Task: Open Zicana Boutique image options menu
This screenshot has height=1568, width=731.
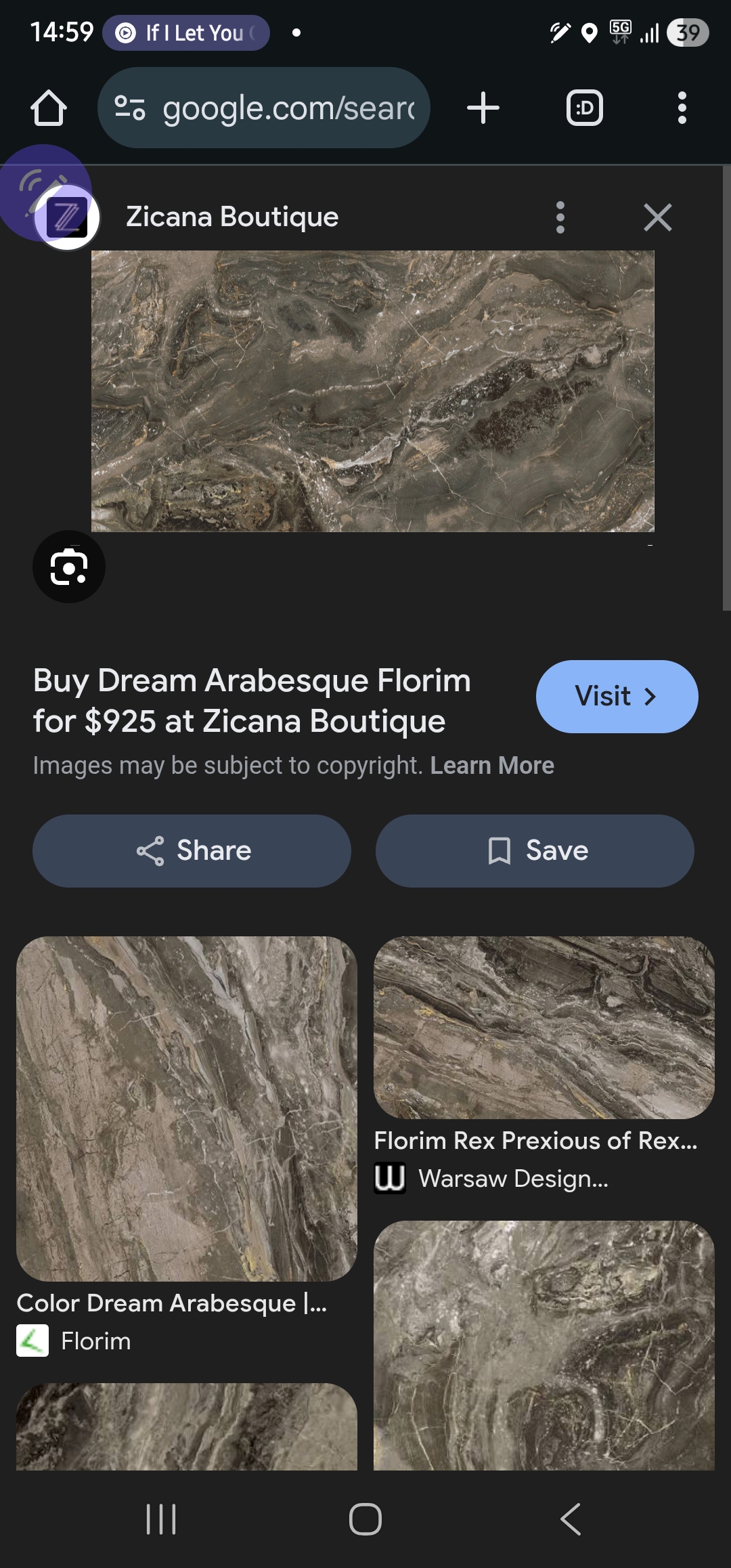Action: pos(560,217)
